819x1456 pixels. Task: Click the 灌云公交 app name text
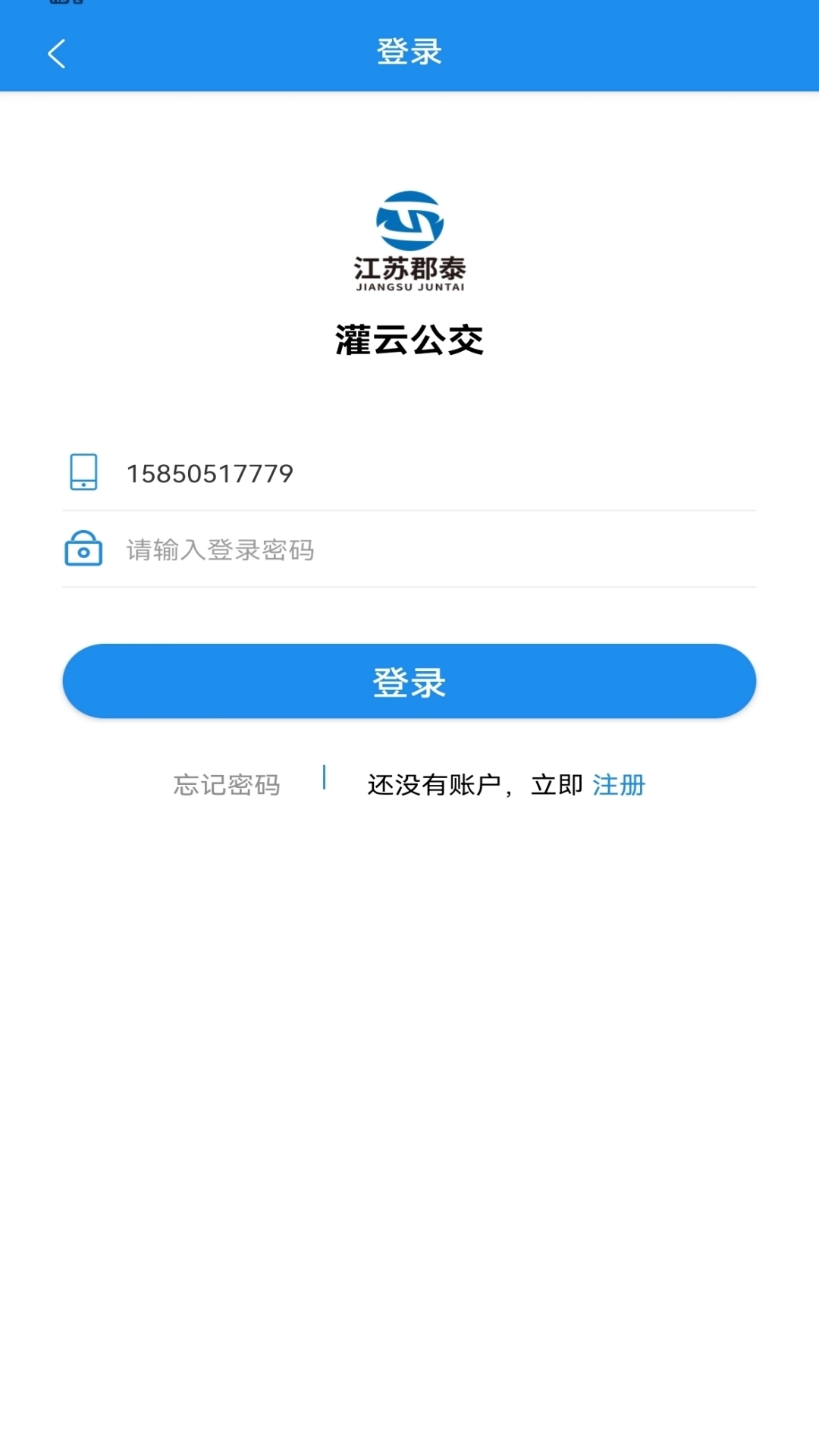(x=409, y=340)
